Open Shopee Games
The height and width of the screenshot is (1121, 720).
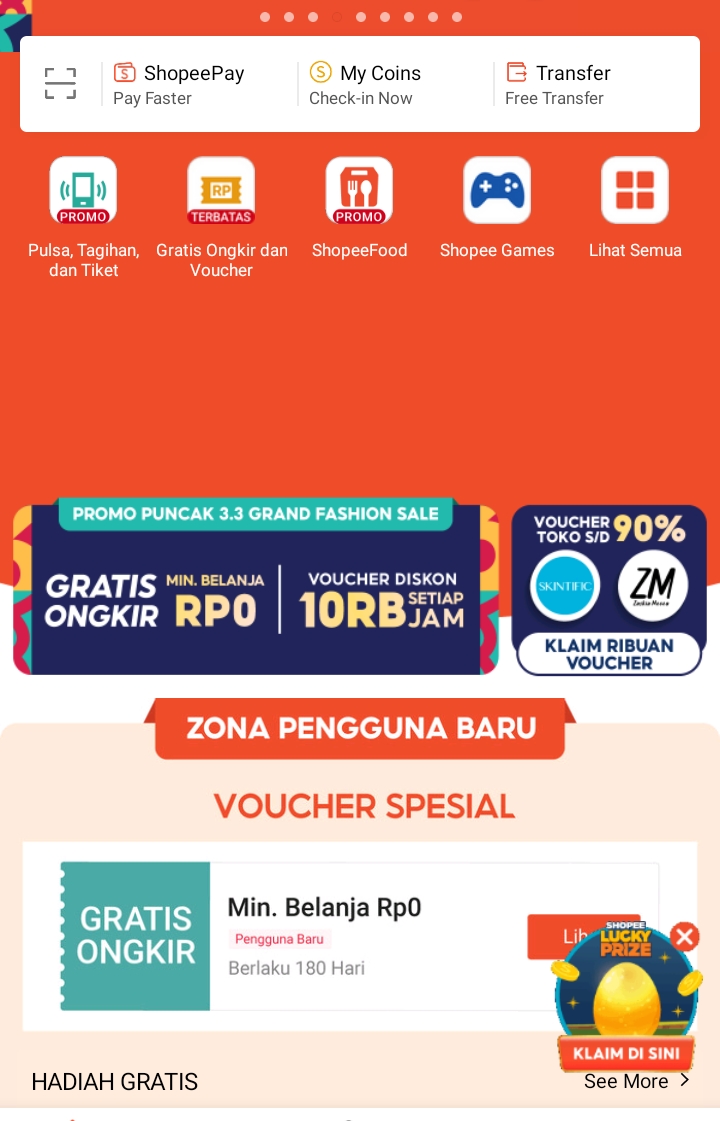tap(497, 209)
